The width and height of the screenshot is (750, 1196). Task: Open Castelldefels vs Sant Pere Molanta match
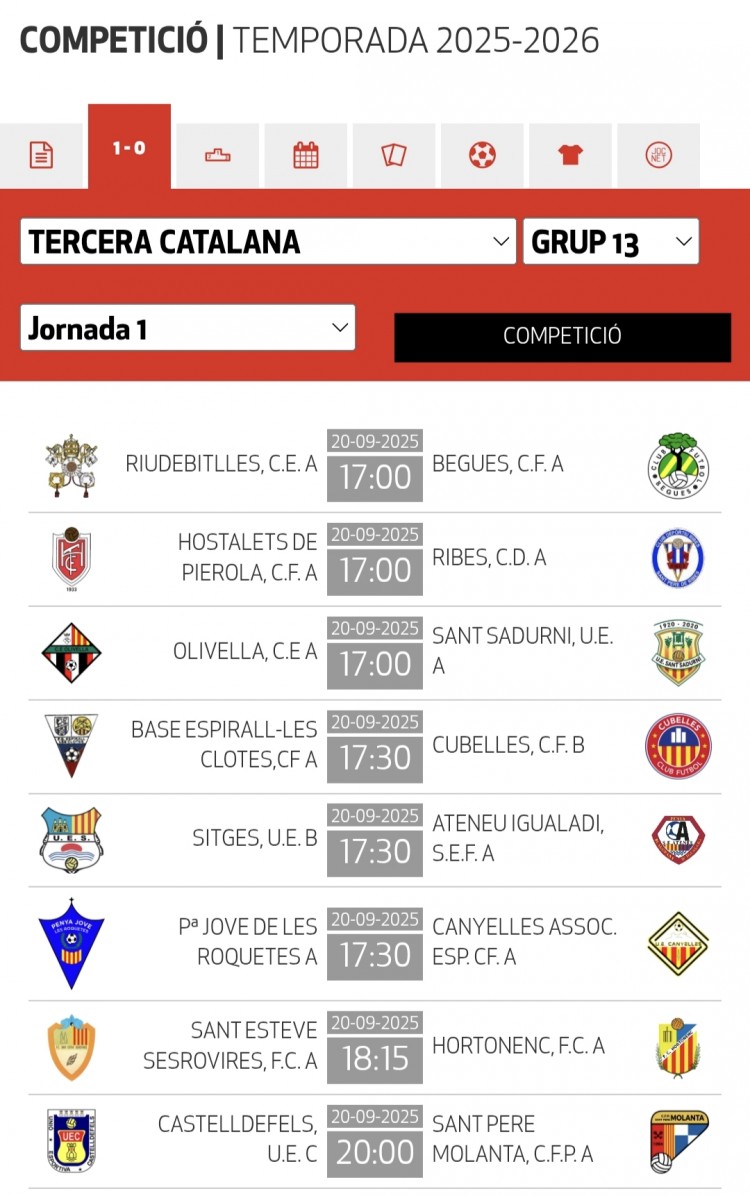pyautogui.click(x=375, y=1140)
